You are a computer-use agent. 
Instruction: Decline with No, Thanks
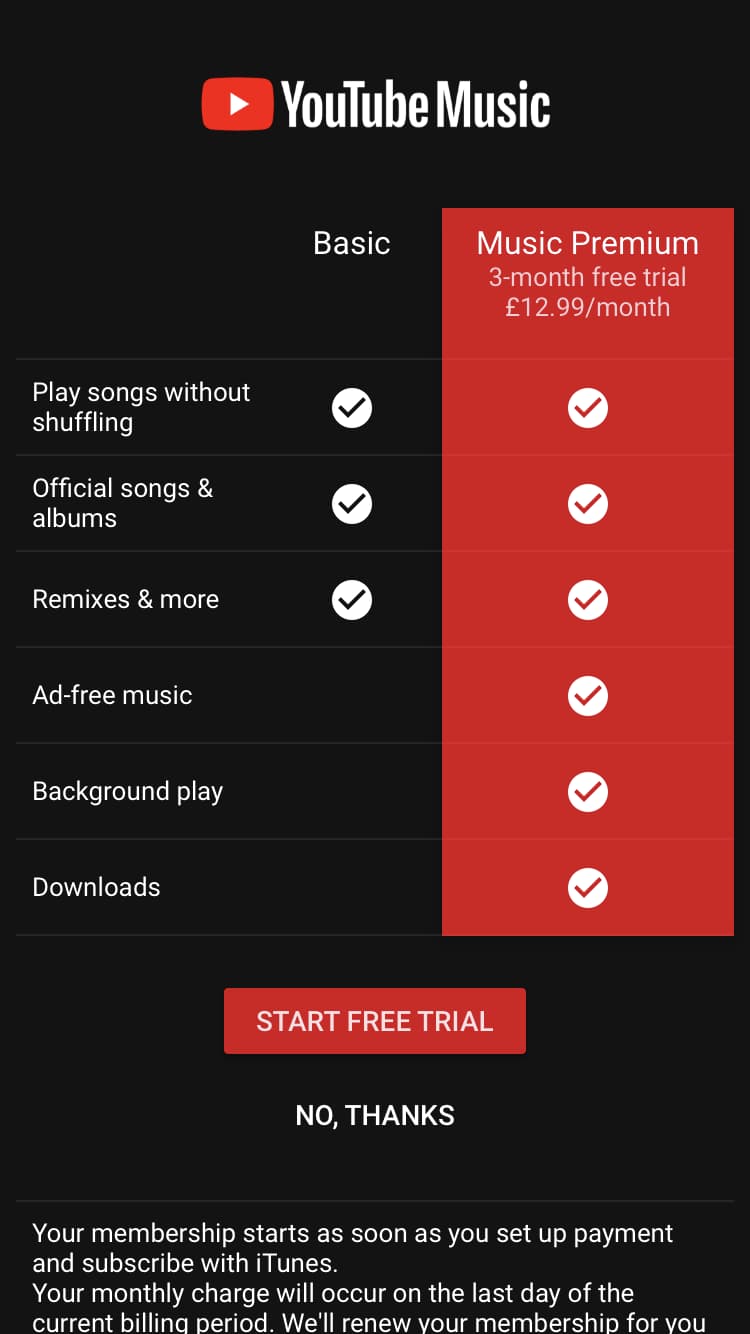[375, 1115]
